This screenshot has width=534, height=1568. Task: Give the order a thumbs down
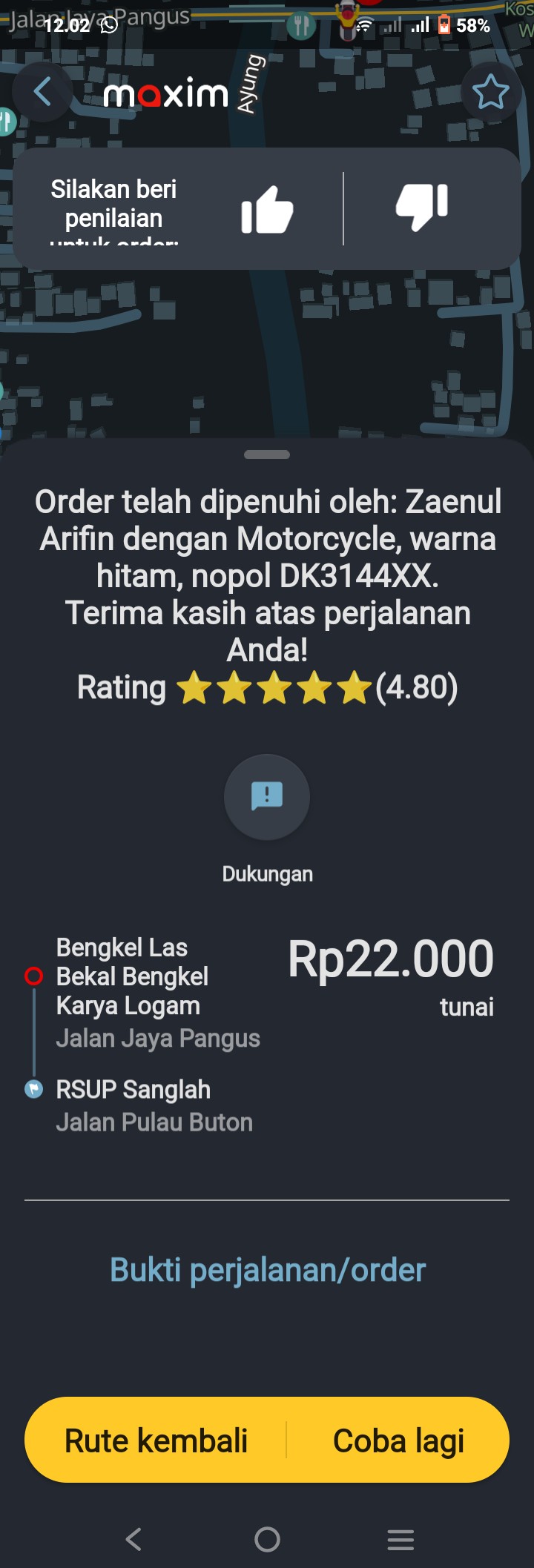[x=422, y=207]
